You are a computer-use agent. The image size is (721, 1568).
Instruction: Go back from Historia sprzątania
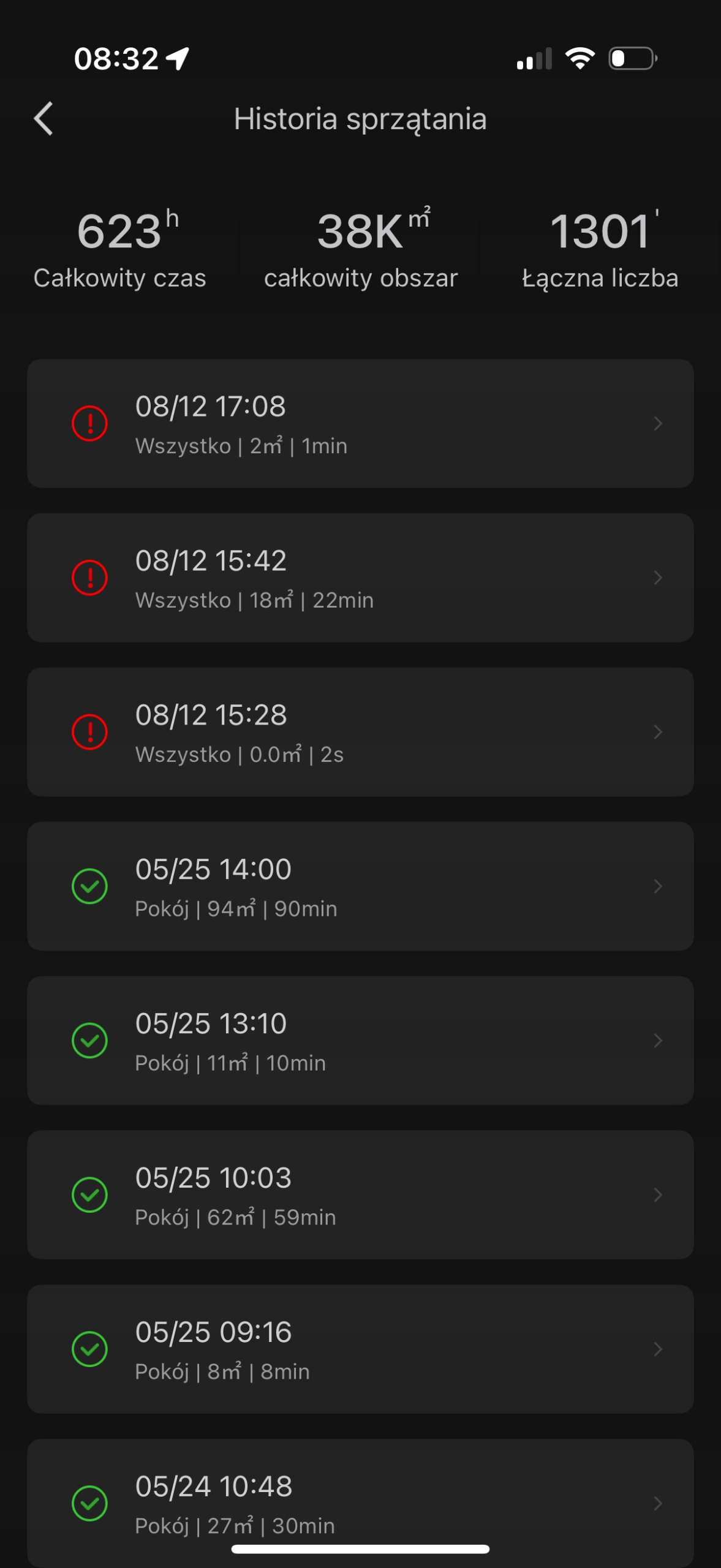pos(43,118)
